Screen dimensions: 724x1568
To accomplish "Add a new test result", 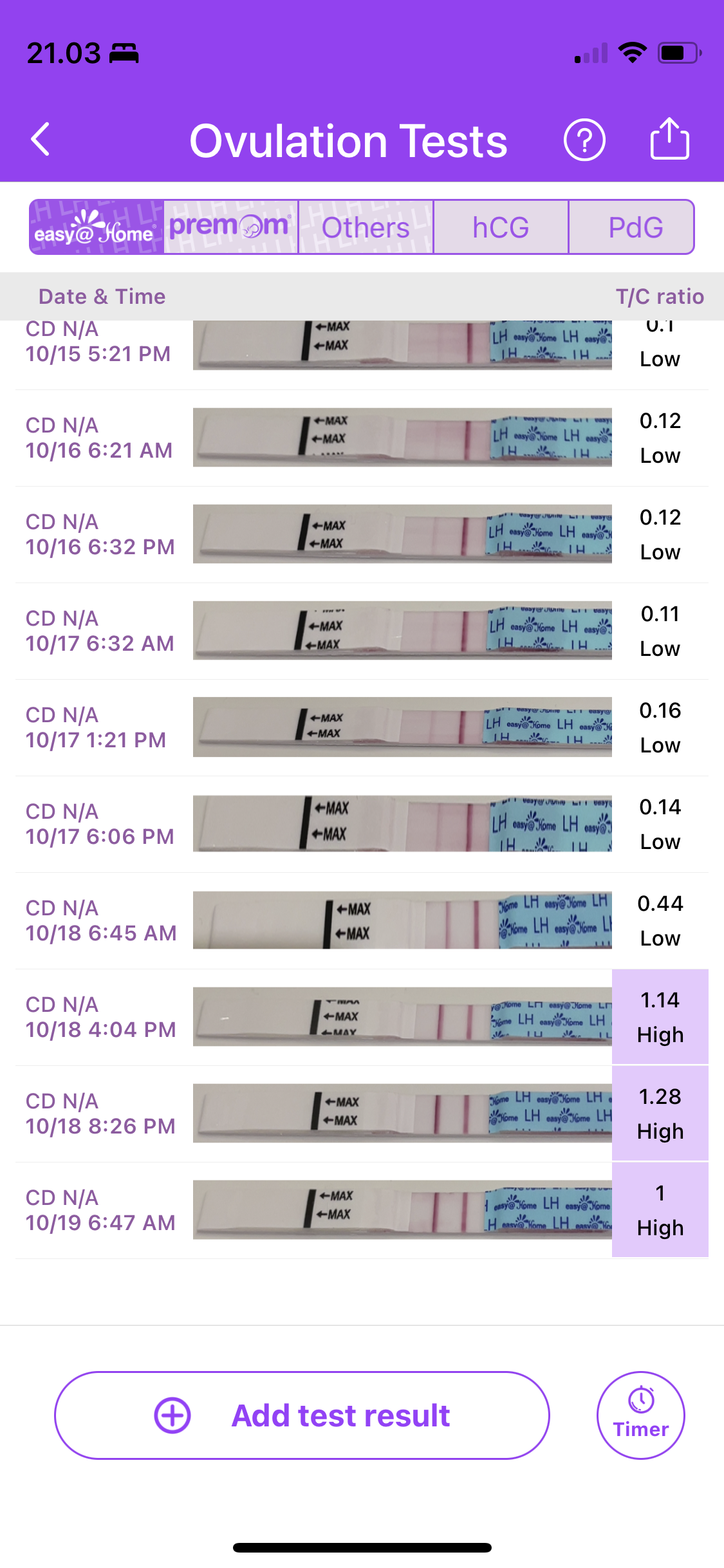I will [302, 1415].
